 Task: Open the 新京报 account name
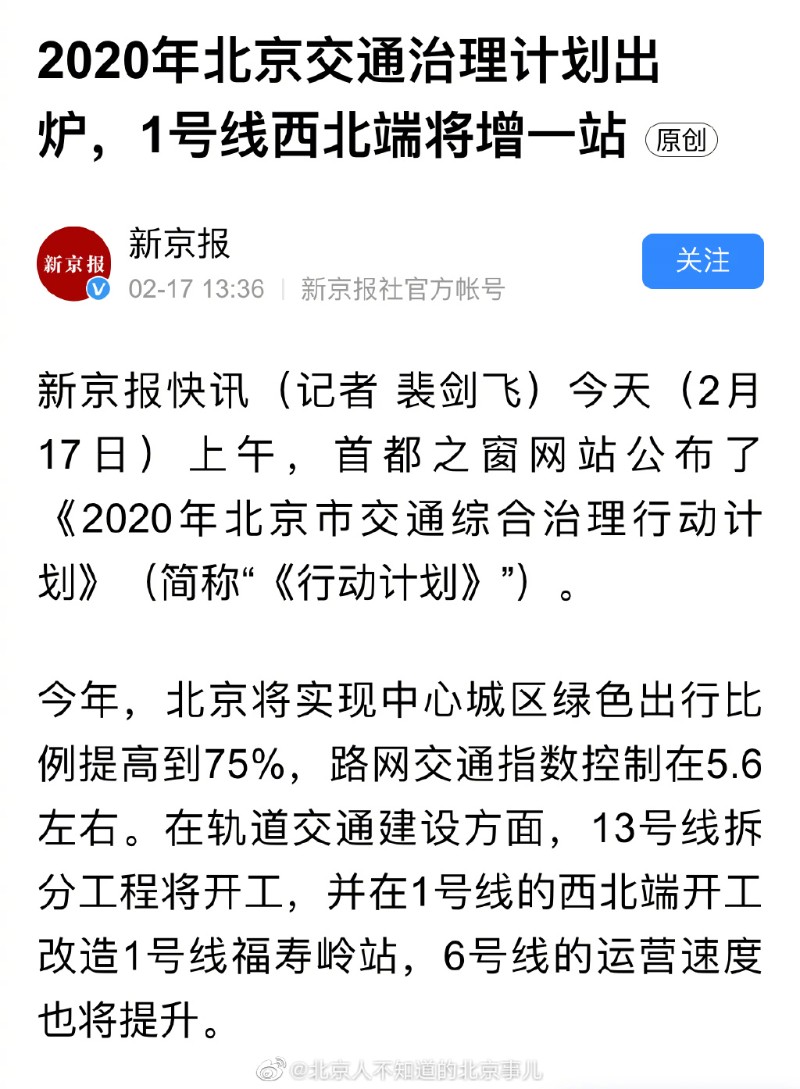(x=180, y=243)
